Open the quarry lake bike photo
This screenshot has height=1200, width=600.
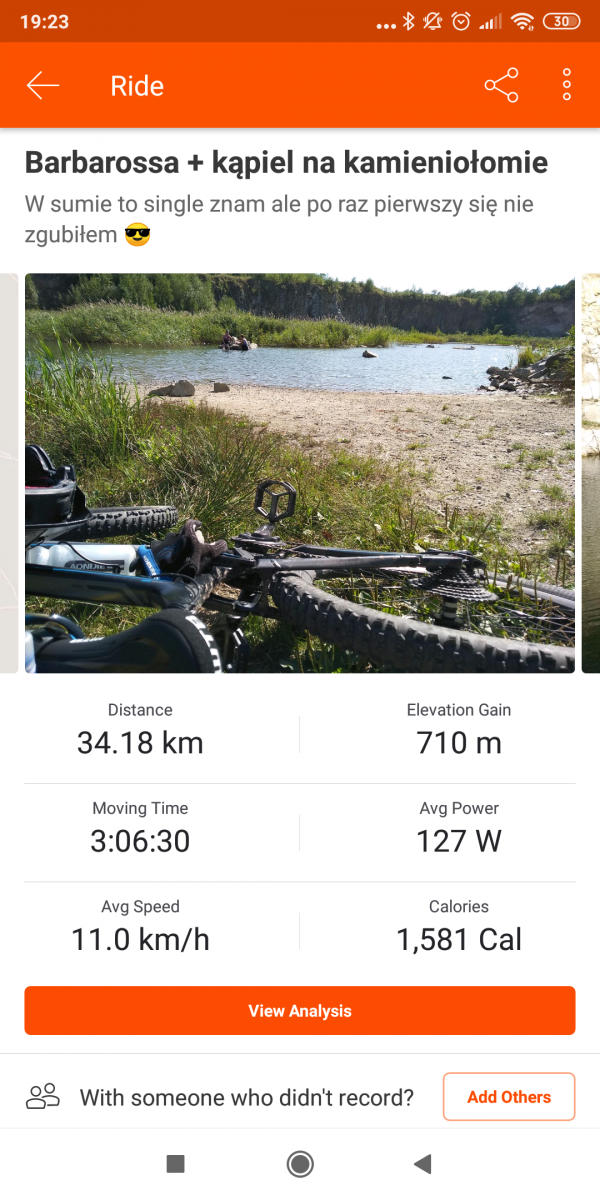pos(300,472)
